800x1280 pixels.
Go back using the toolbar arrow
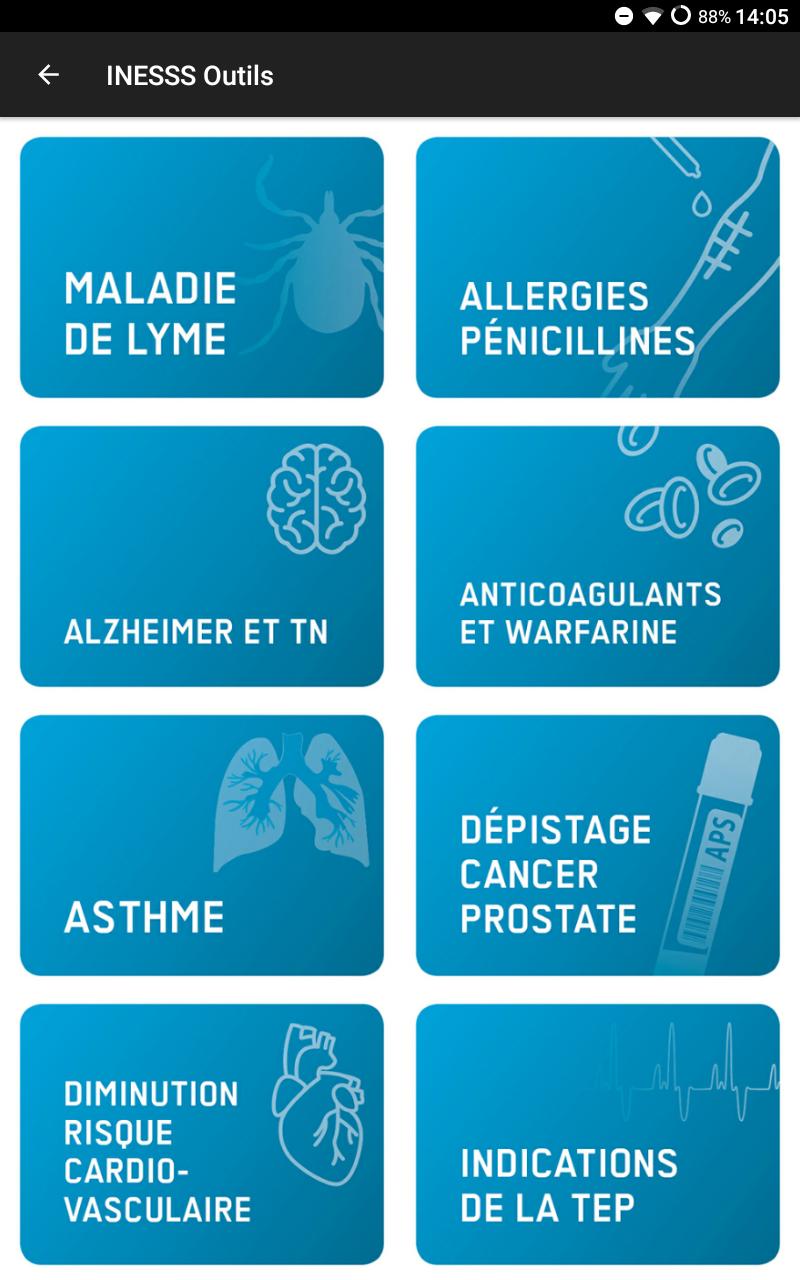(48, 75)
